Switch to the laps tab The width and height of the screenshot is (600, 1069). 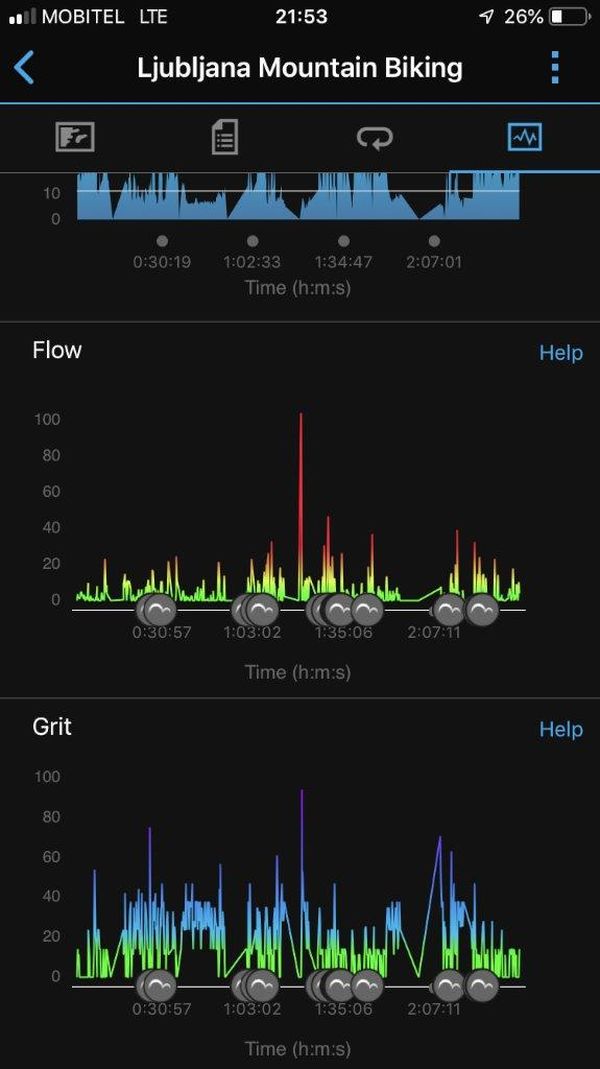click(x=374, y=137)
